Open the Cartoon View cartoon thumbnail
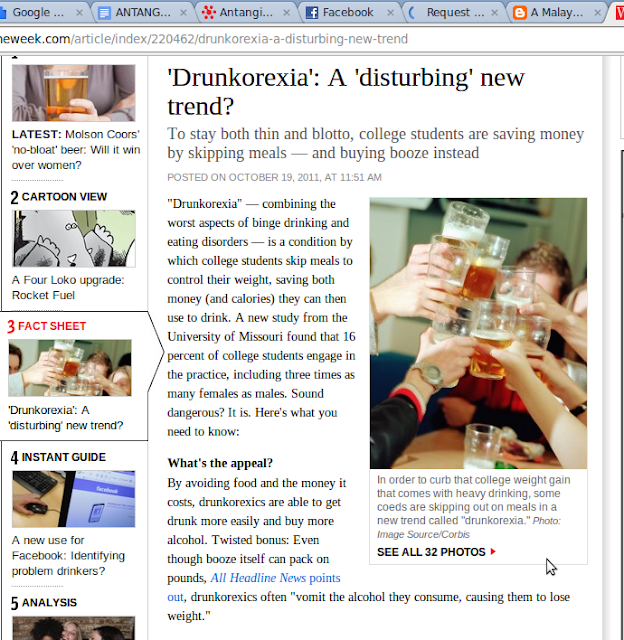 73,238
